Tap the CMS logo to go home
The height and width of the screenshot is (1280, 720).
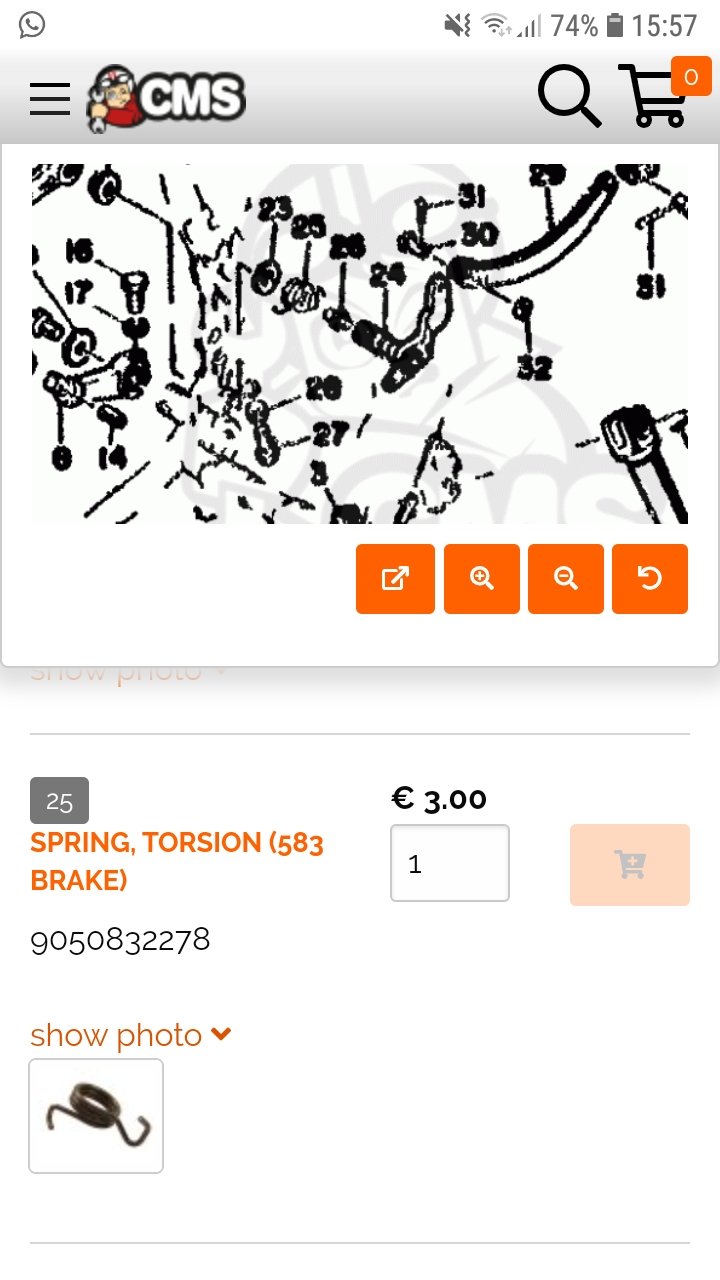167,98
